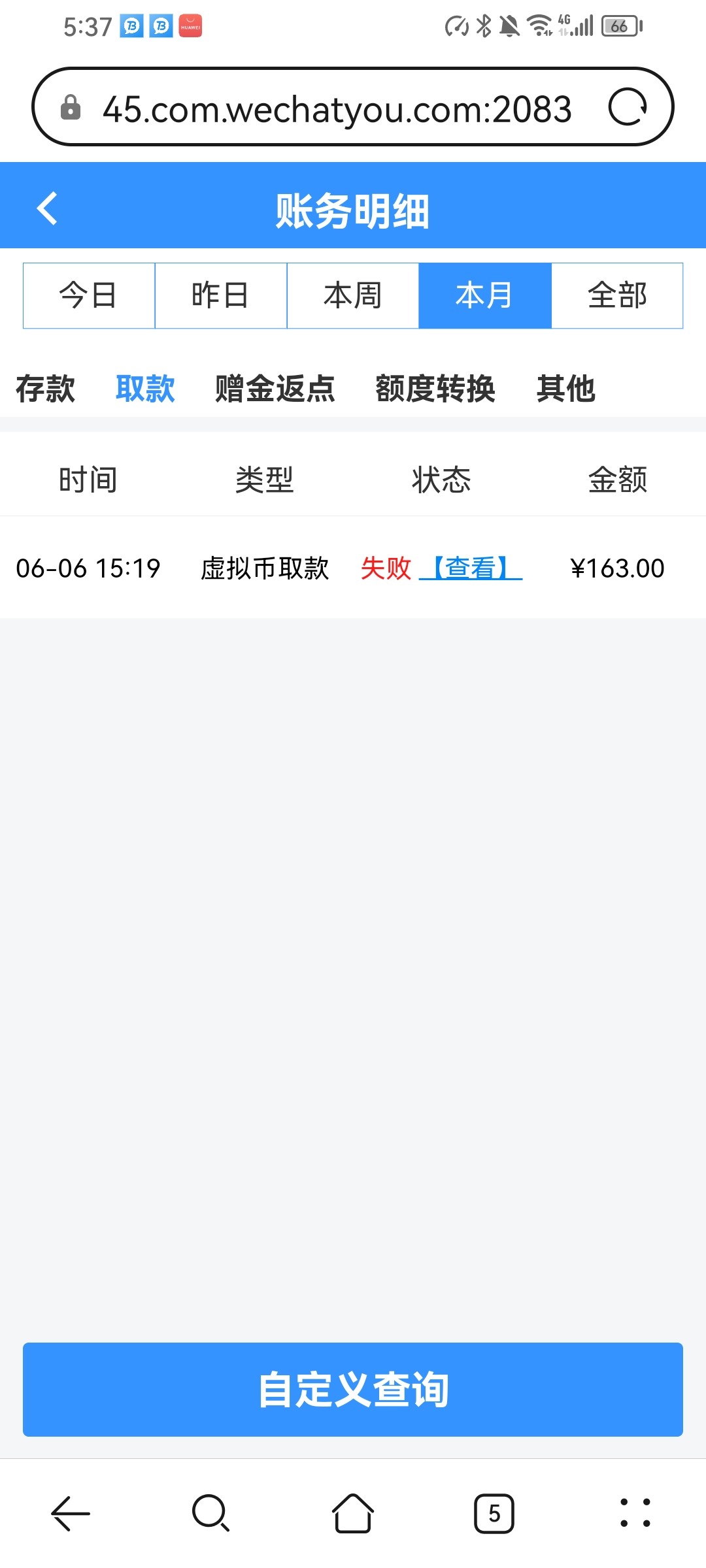Switch to 额度转换 records
Viewport: 706px width, 1568px height.
pos(435,389)
